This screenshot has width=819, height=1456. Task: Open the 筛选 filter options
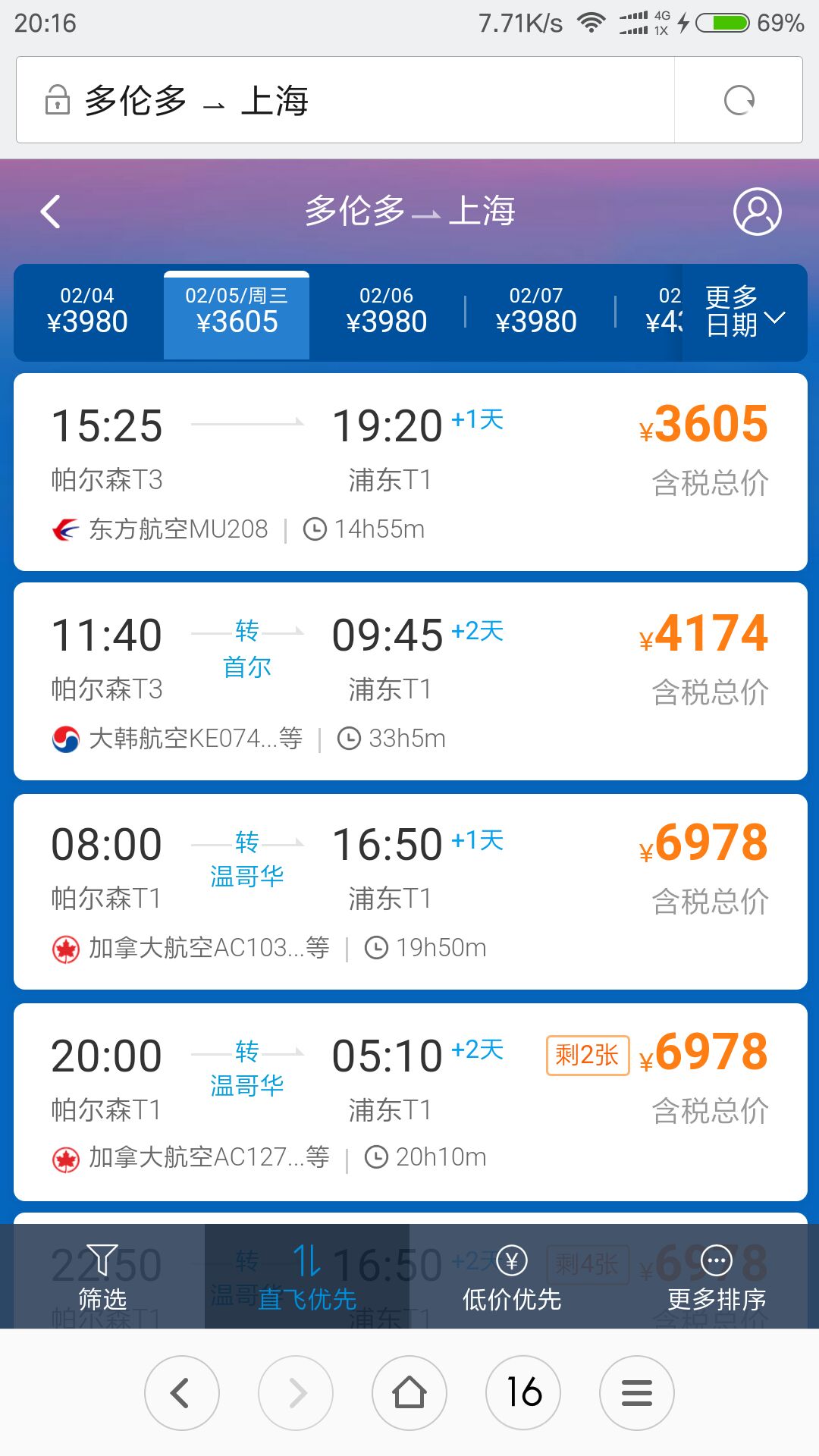tap(102, 1276)
